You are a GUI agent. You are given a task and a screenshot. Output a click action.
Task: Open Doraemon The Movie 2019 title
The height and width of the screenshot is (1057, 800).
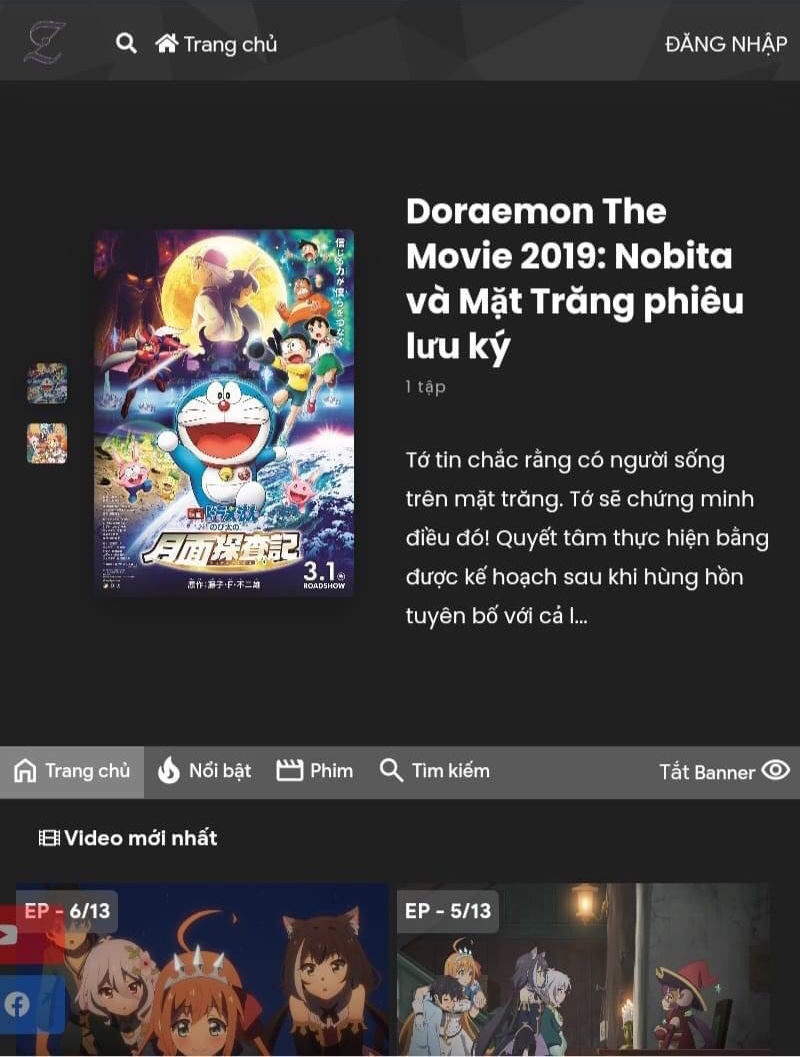pos(574,278)
